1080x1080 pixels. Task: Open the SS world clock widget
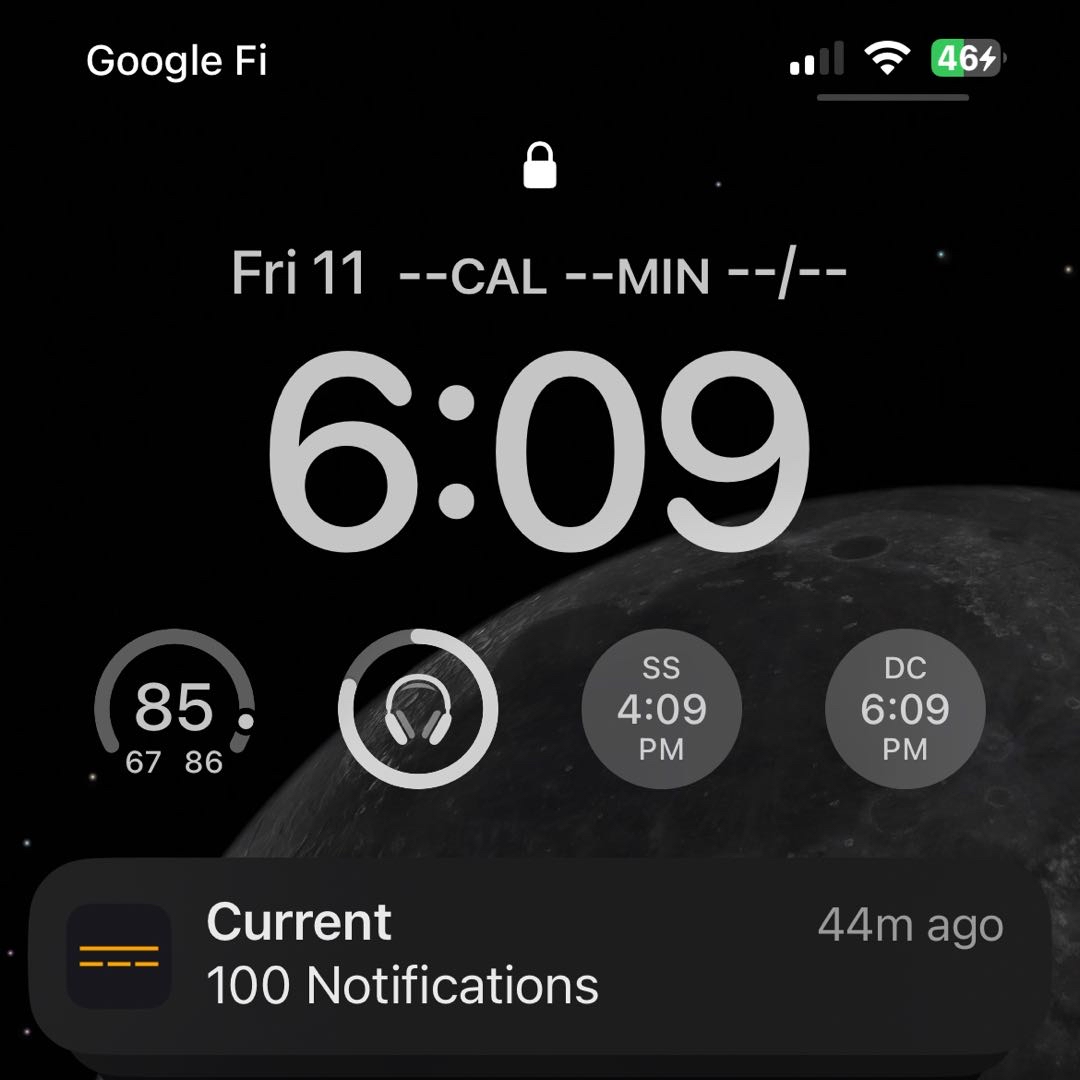point(661,709)
